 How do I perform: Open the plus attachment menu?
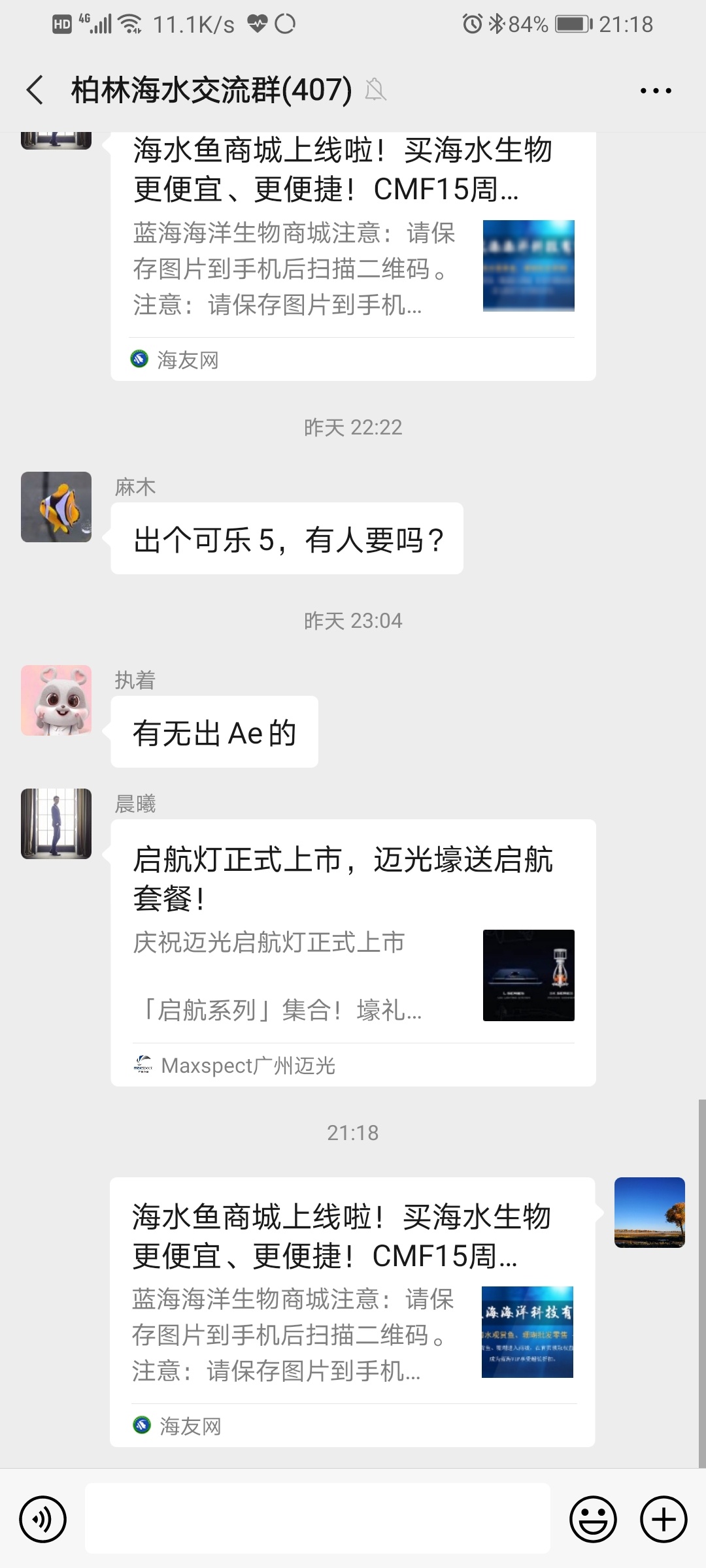(x=664, y=1520)
